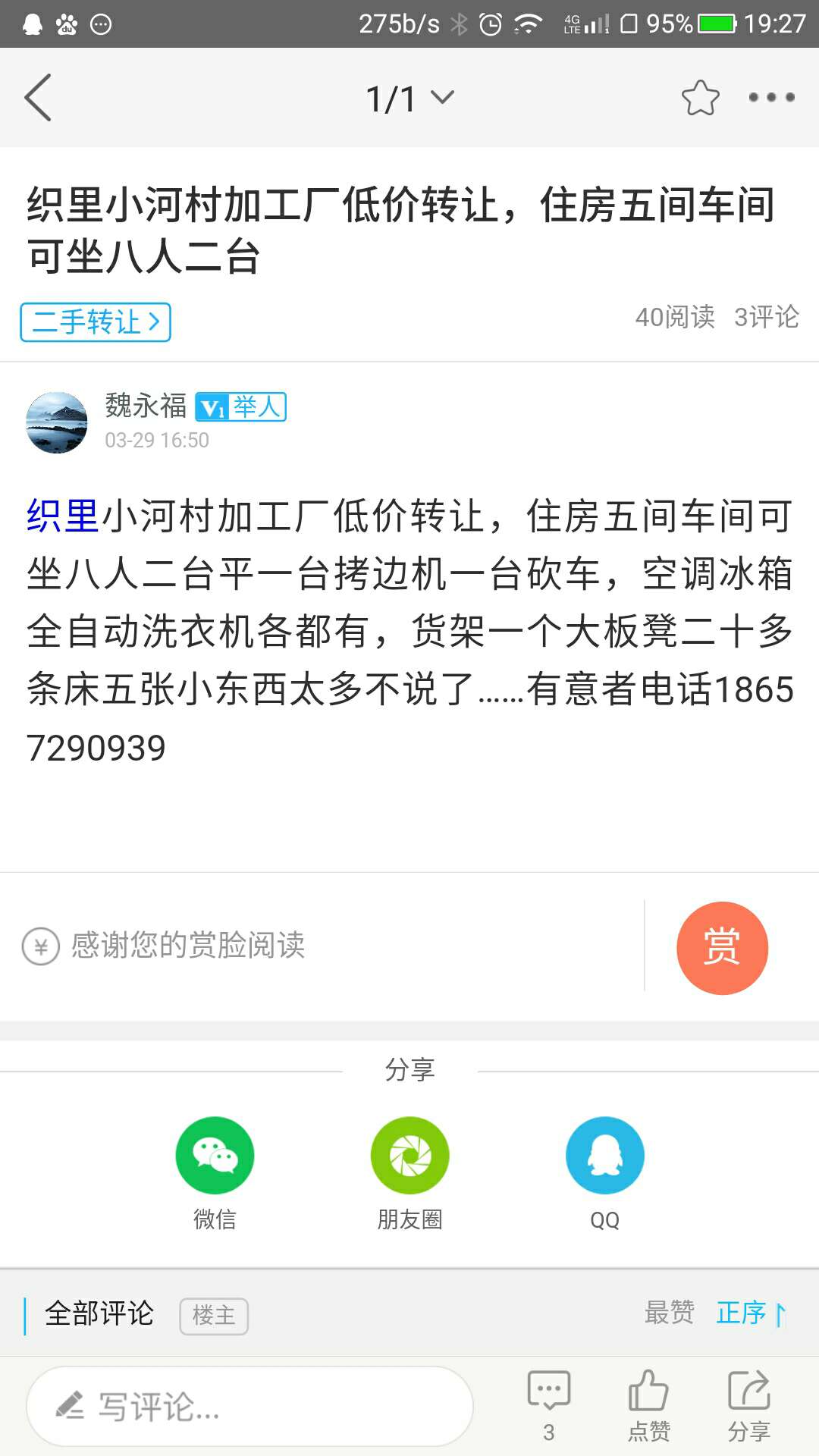Open the 二手转让 category tag
Screen dimensions: 819x1456
coord(96,322)
